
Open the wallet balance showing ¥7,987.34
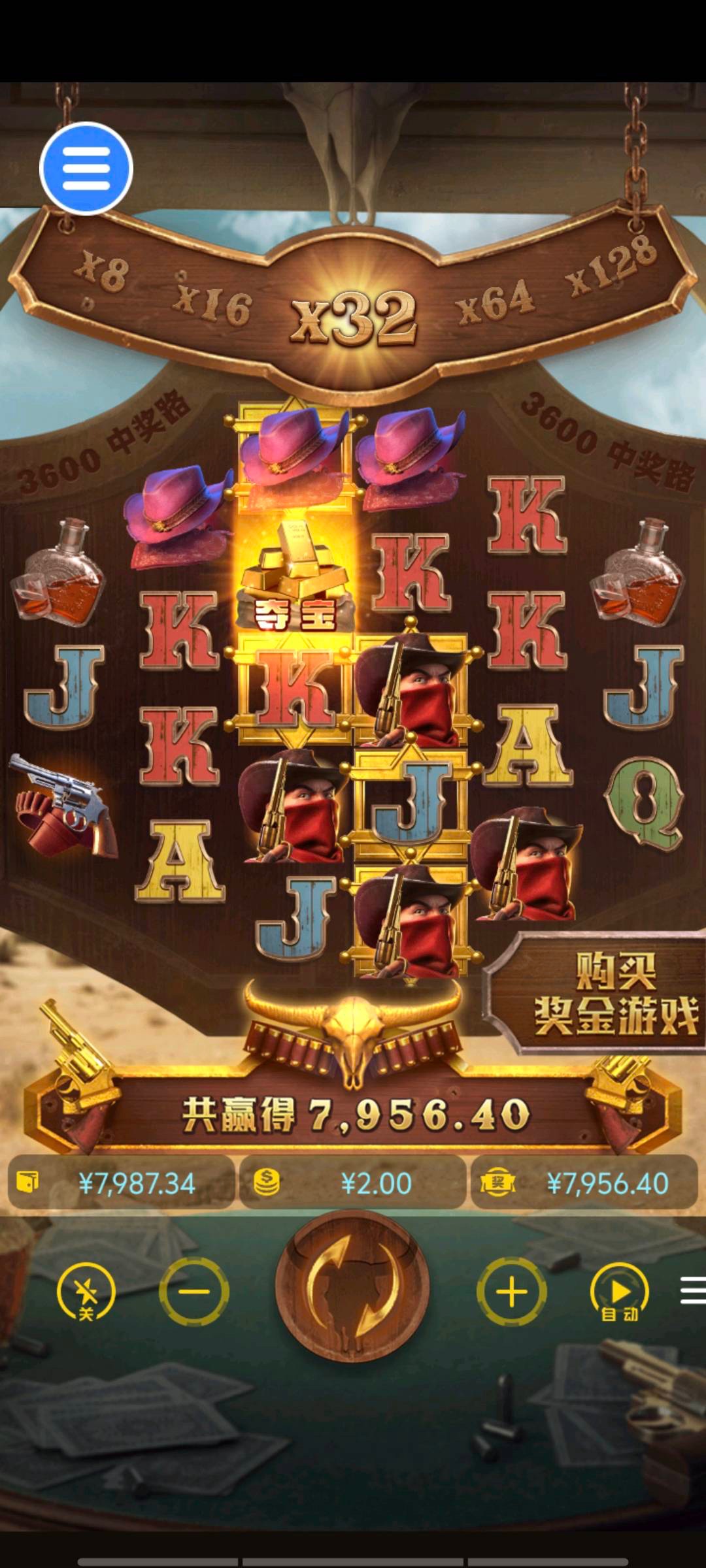(x=122, y=1183)
